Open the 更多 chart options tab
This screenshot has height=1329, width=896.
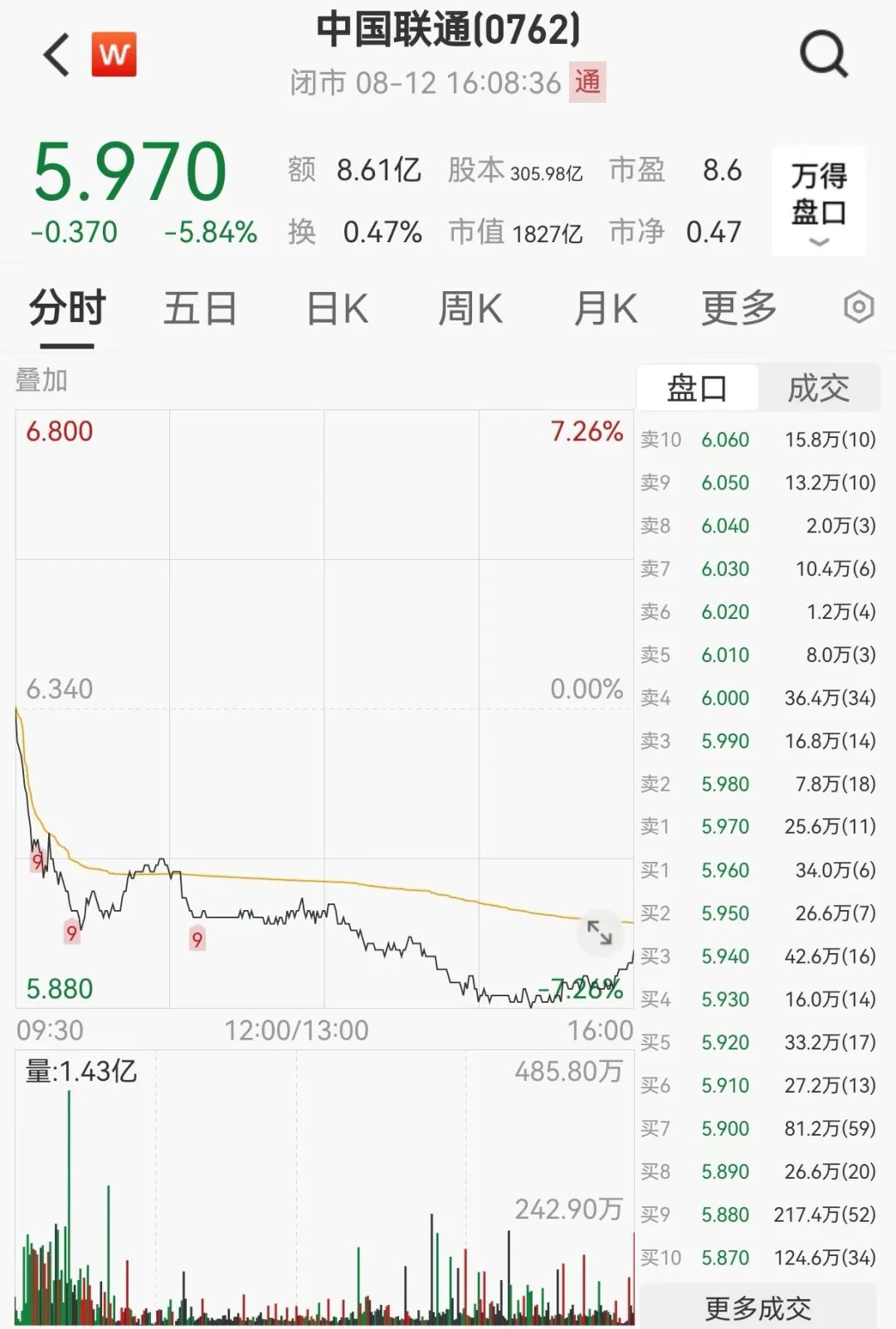point(738,309)
